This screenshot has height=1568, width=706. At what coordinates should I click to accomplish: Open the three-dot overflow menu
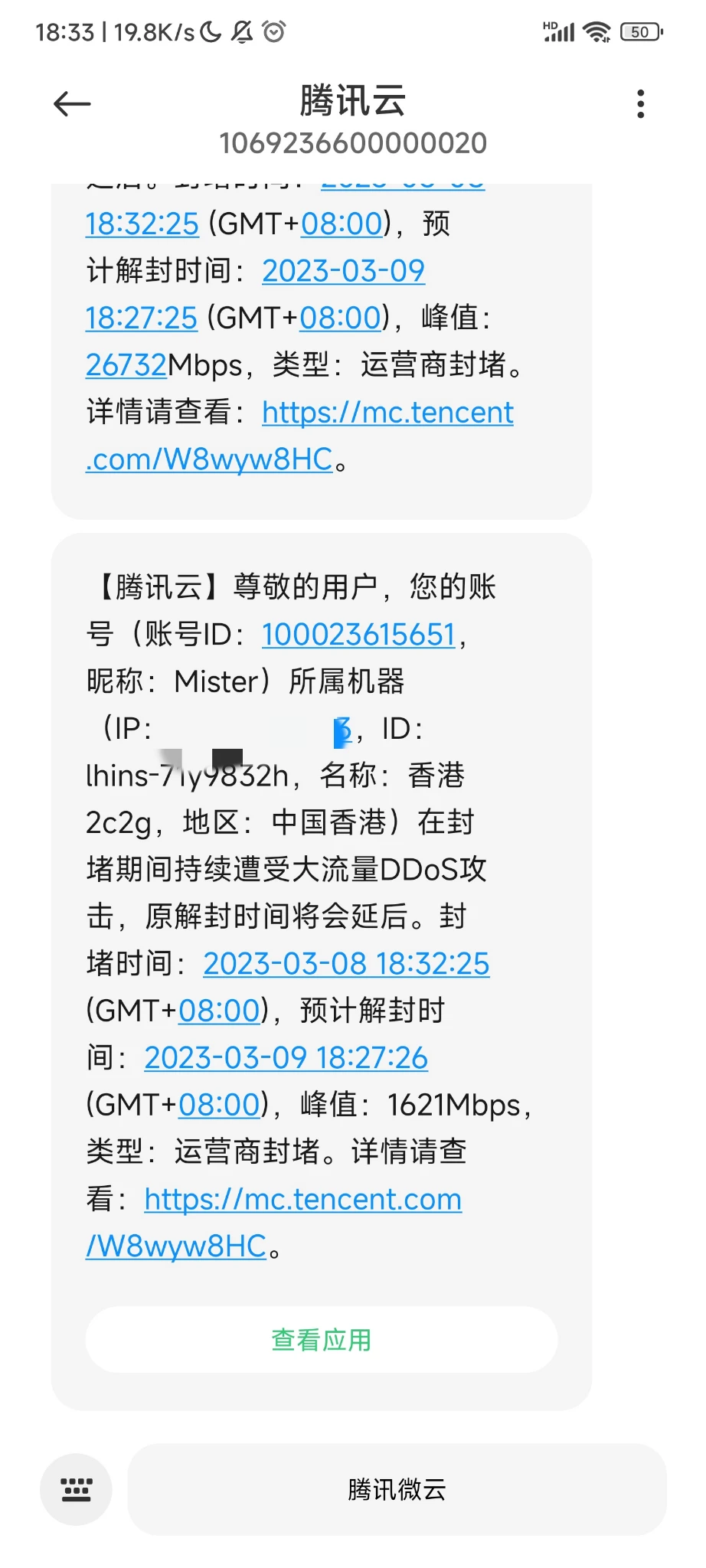[x=640, y=104]
